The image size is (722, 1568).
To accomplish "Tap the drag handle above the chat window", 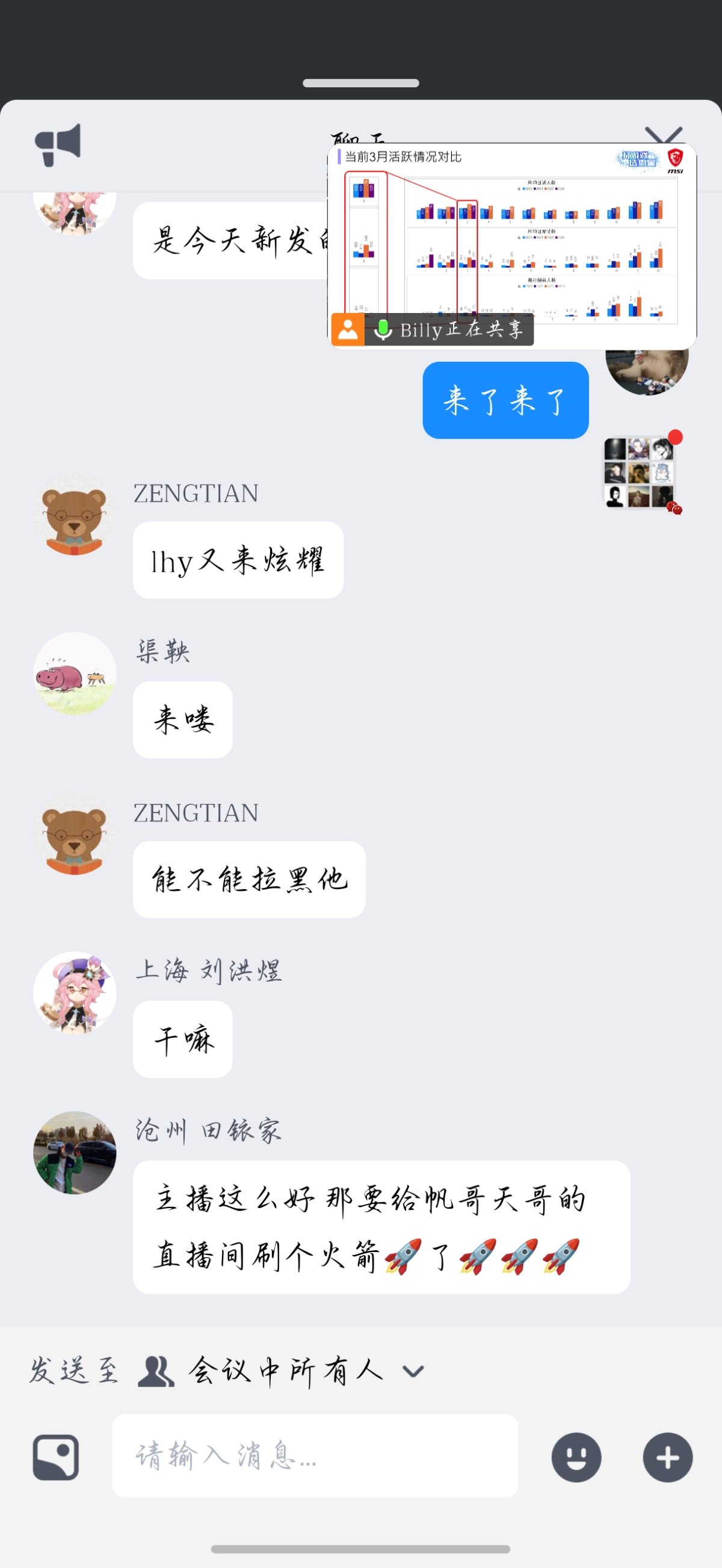I will [x=360, y=84].
